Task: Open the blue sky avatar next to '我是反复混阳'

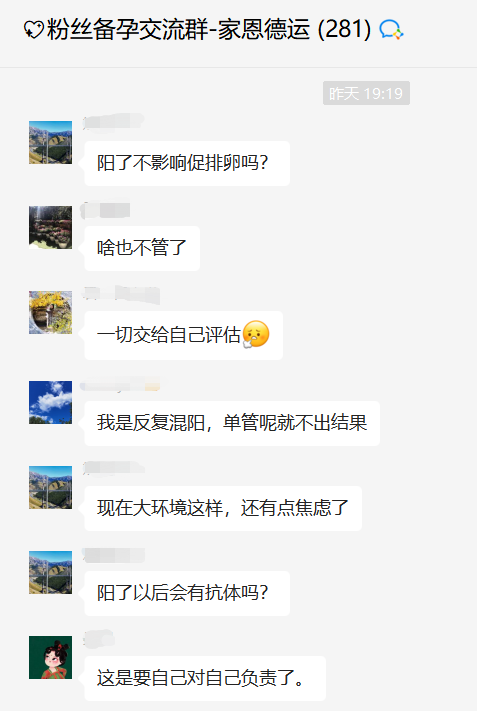Action: [x=50, y=402]
